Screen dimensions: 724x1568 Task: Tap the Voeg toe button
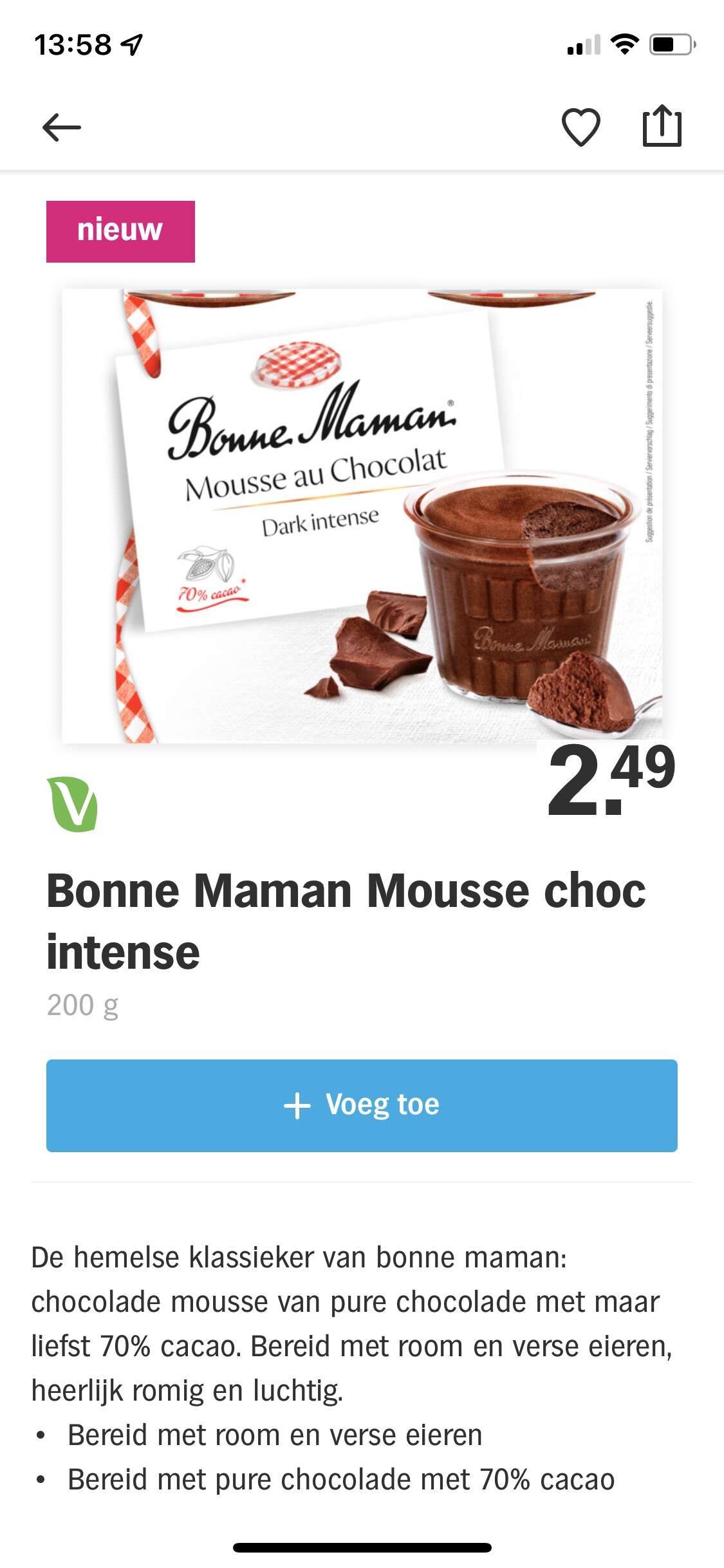click(x=362, y=1105)
